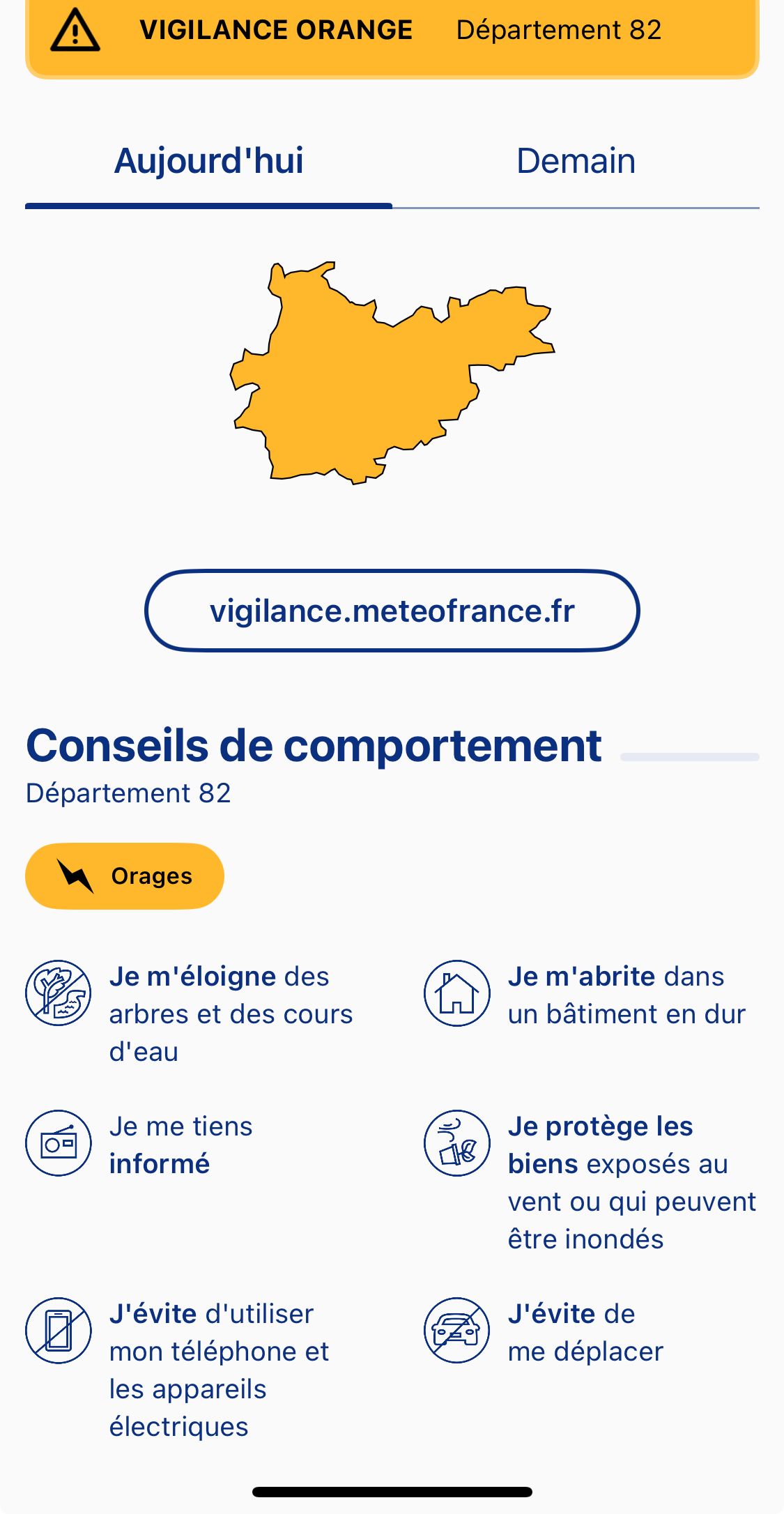Viewport: 784px width, 1514px height.
Task: Open the Vigilance Orange banner
Action: click(392, 33)
